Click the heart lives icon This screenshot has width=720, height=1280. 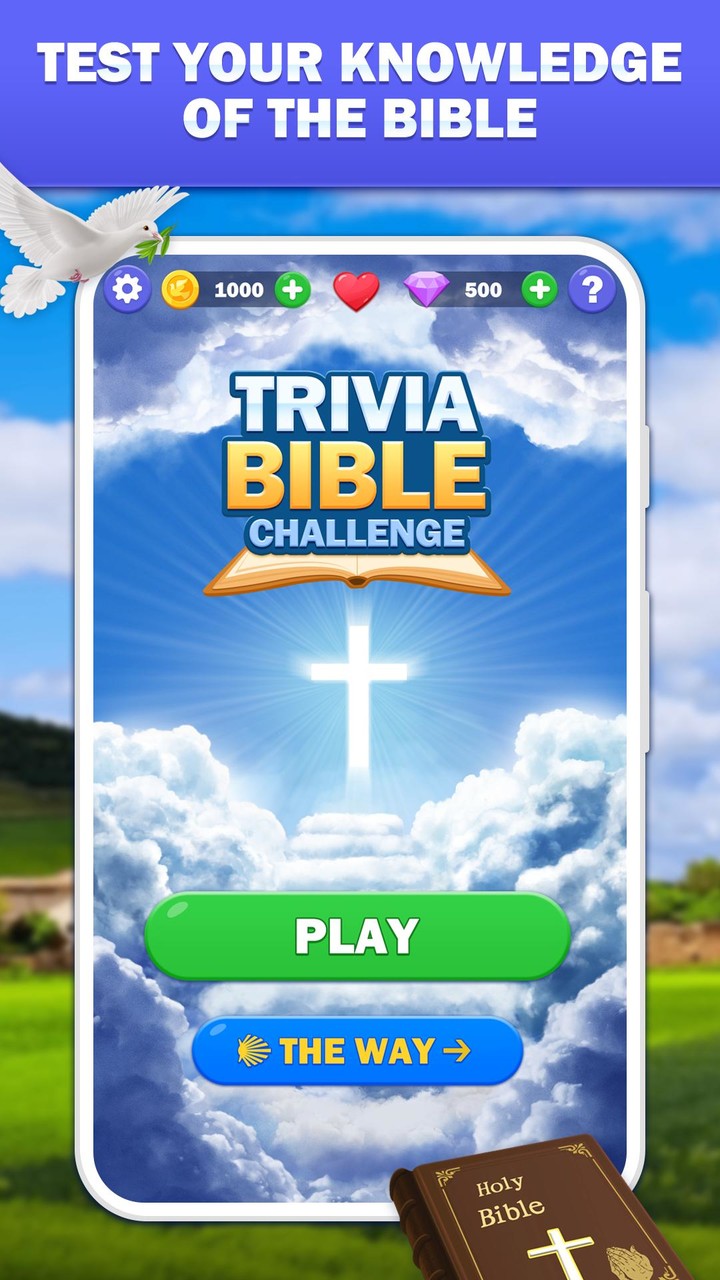click(x=355, y=290)
